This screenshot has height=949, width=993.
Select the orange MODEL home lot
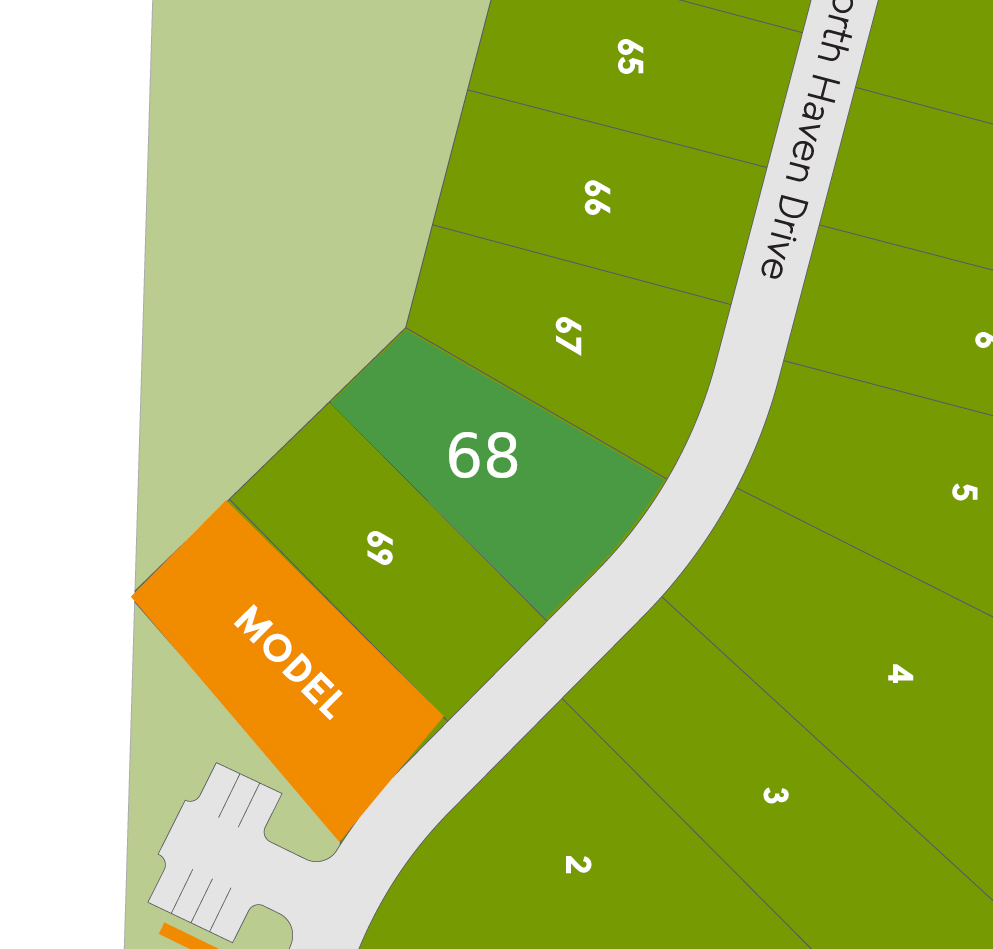tap(288, 662)
